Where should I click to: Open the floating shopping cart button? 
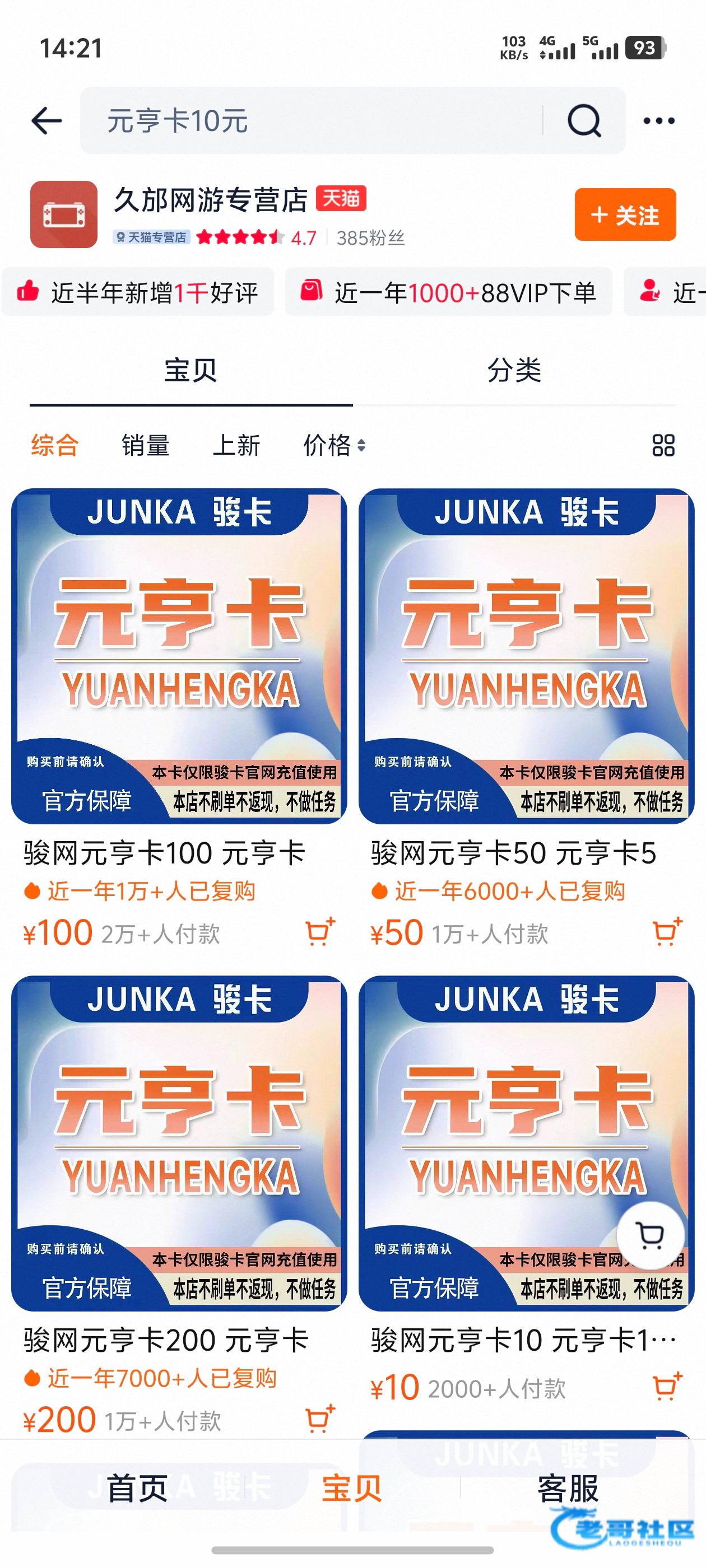click(650, 1236)
